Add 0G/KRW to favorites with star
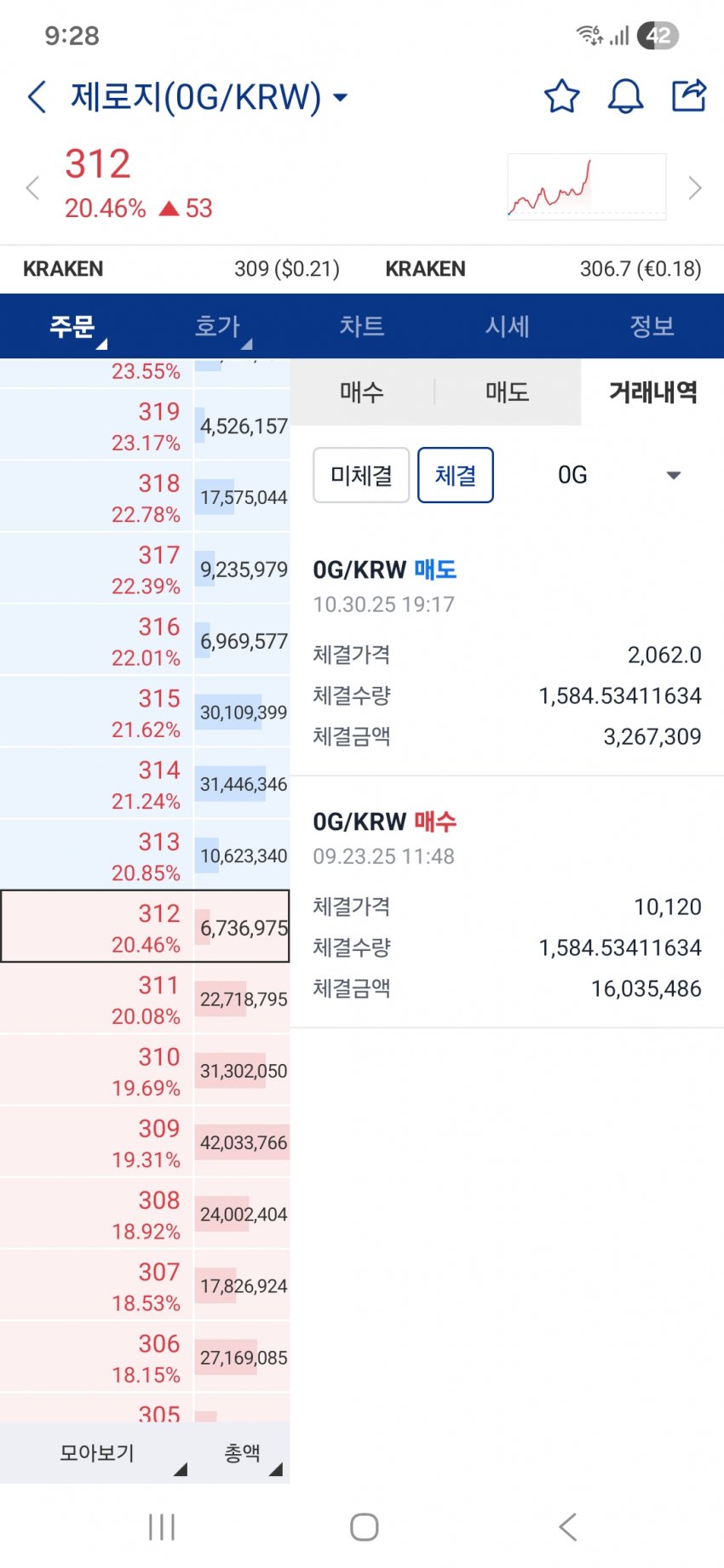 [562, 96]
